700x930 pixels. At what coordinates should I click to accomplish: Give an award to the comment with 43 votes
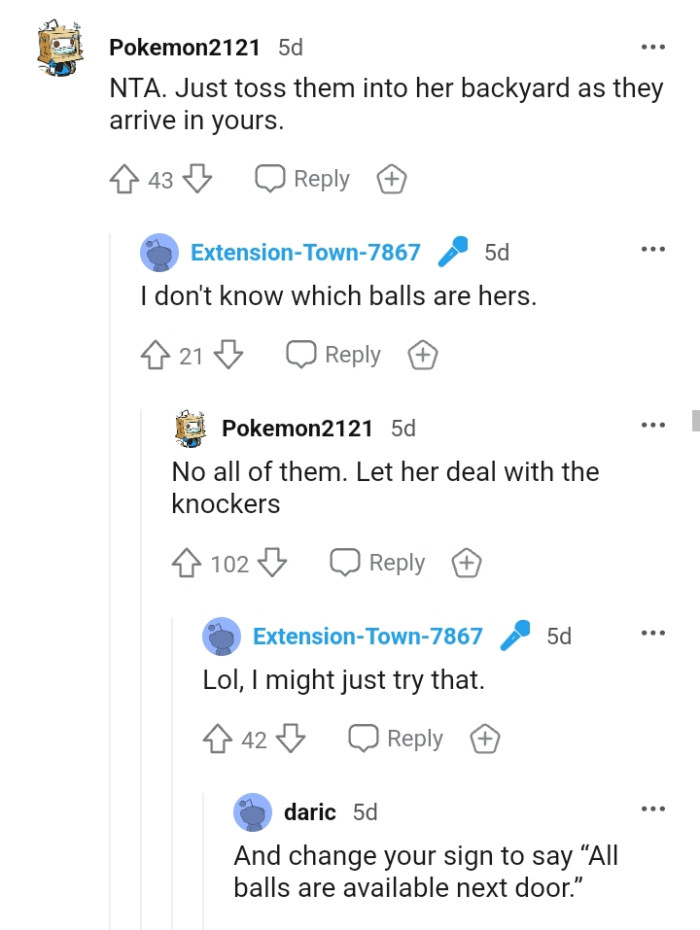pyautogui.click(x=391, y=180)
